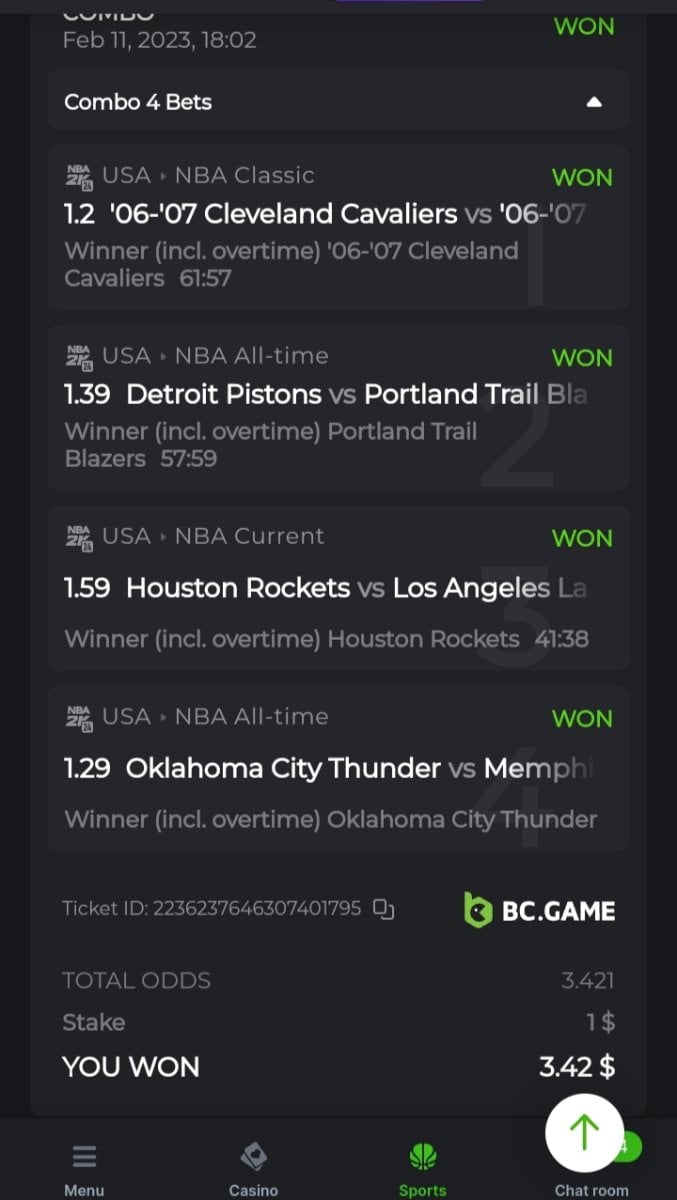Collapse the Combo 4 Bets section

tap(594, 102)
